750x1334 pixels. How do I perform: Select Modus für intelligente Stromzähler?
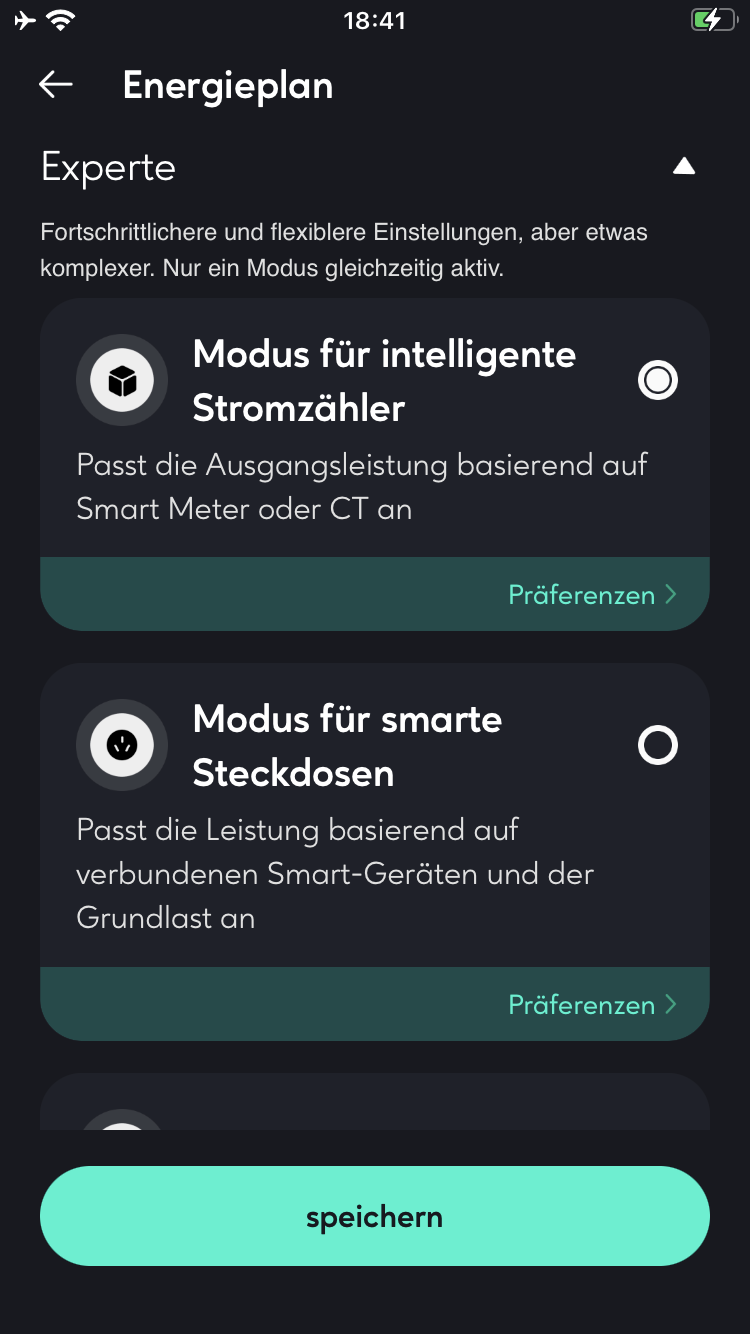pos(657,381)
